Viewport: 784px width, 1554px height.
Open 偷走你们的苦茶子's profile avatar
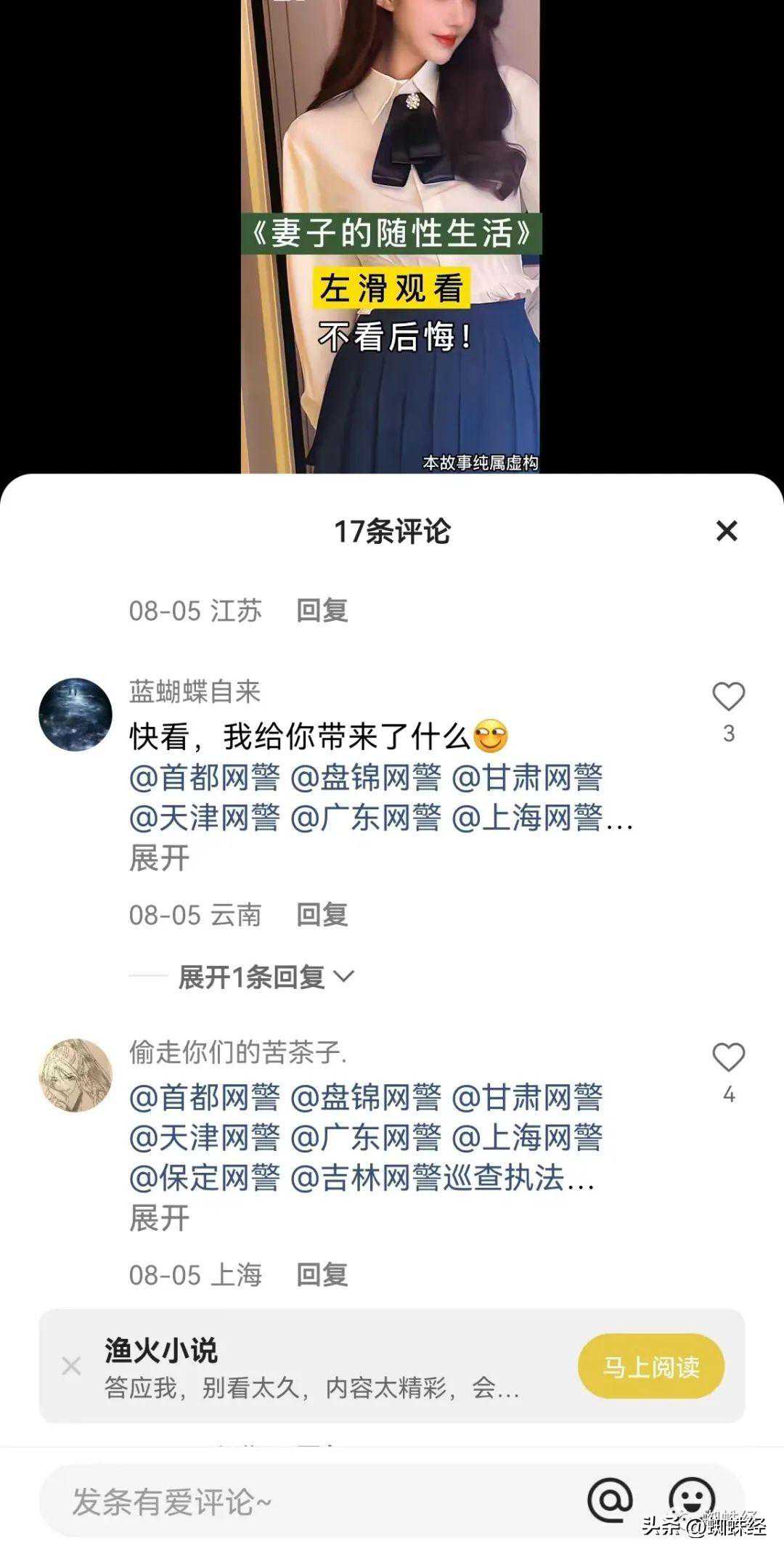[x=75, y=1075]
